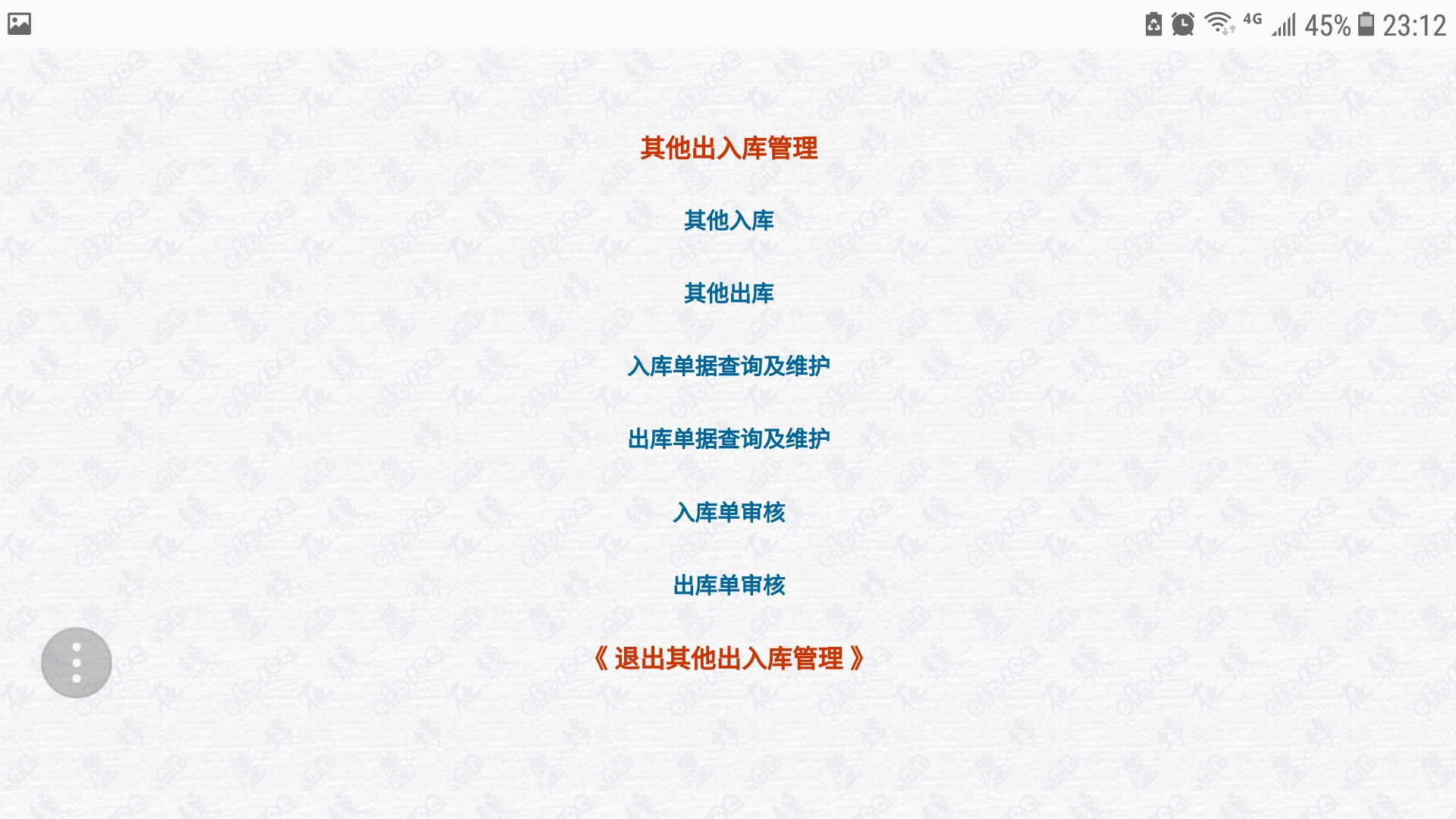This screenshot has width=1456, height=819.
Task: Open 出库单据查询及维护
Action: (728, 439)
